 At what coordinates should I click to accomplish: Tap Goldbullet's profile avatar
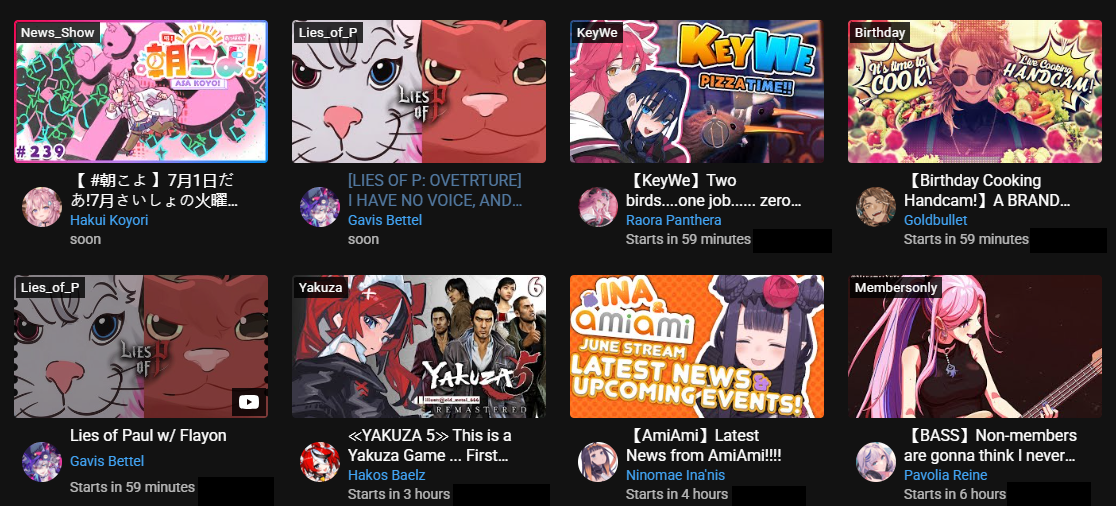click(876, 207)
